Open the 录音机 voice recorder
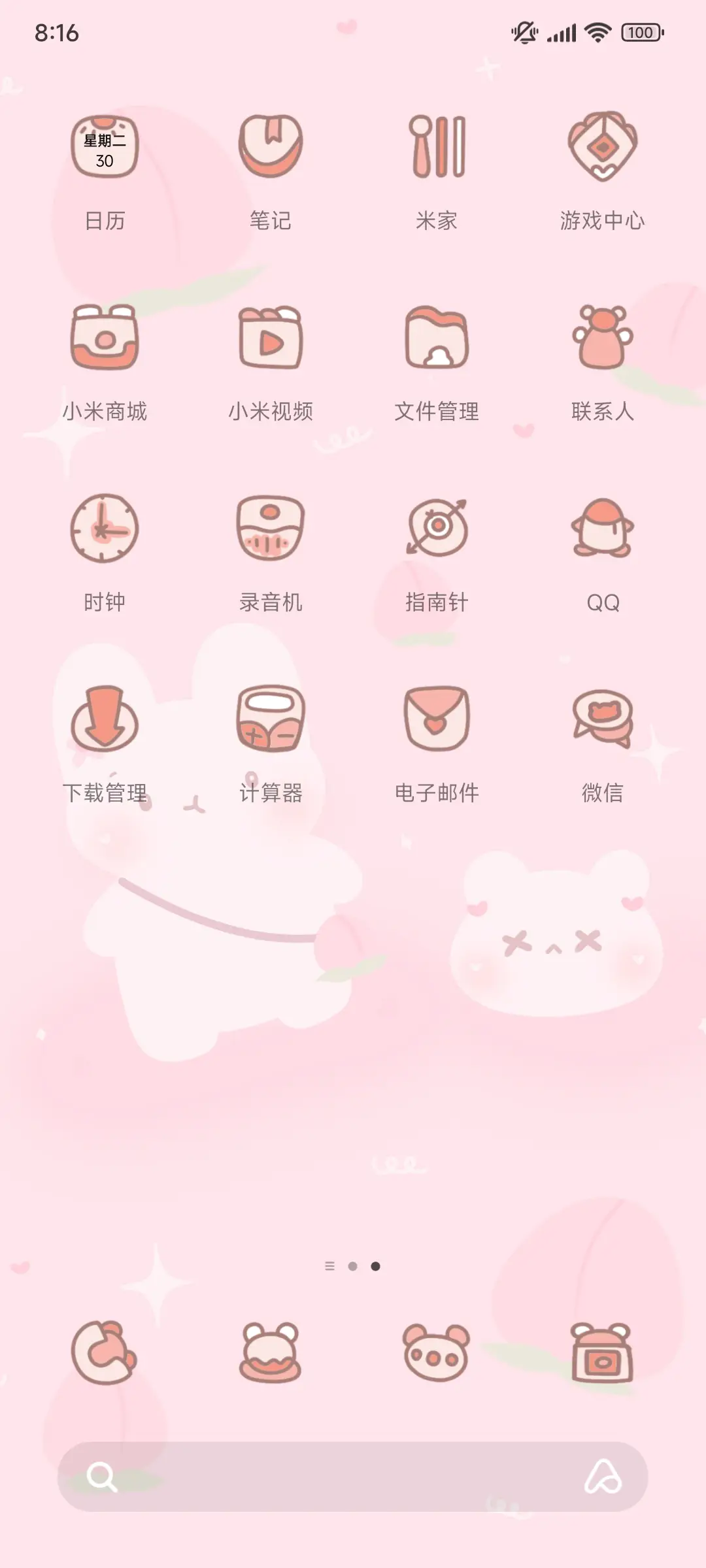Screen dimensions: 706x1568 (x=270, y=531)
